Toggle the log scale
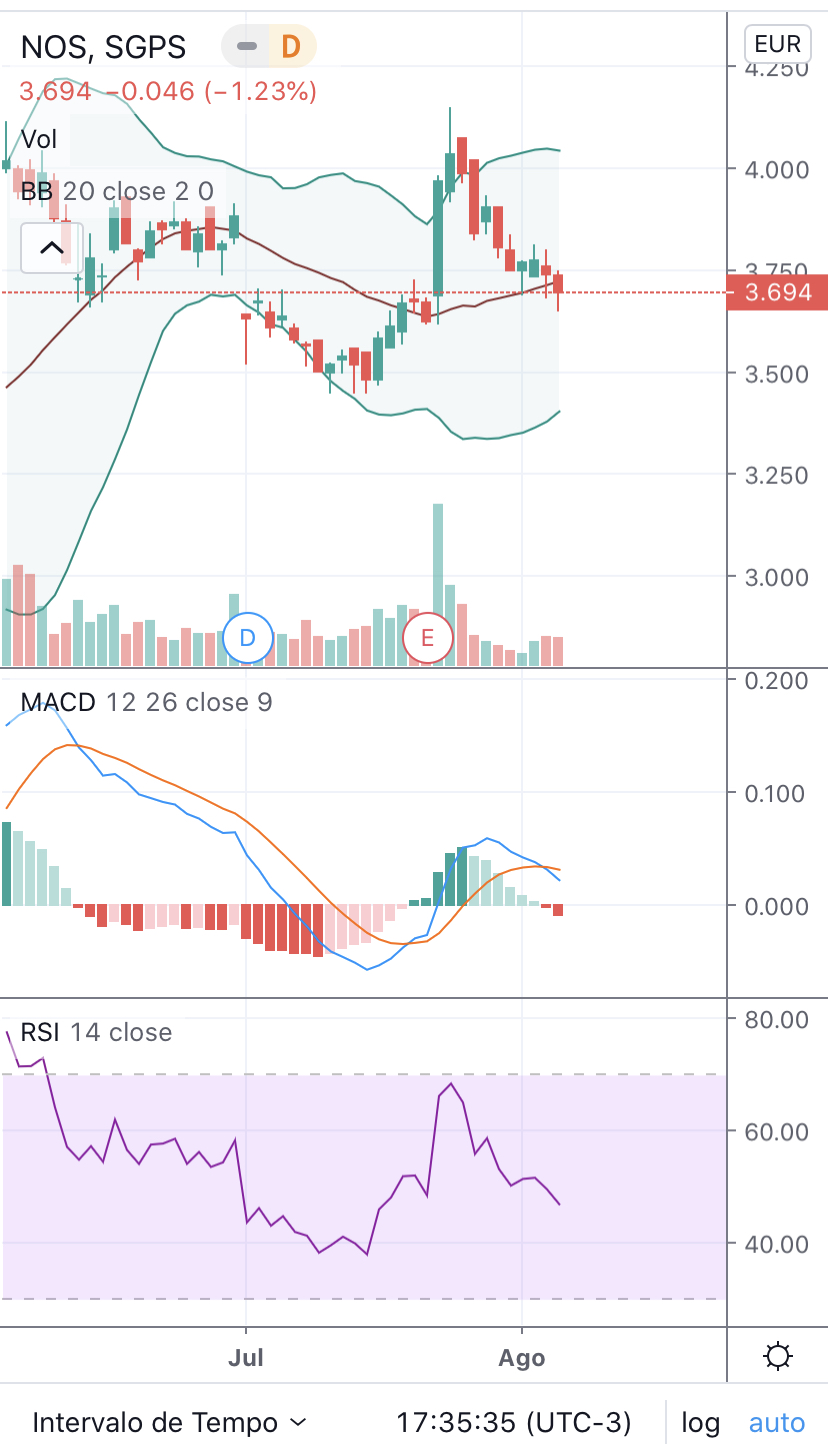The width and height of the screenshot is (828, 1445). (x=700, y=1421)
